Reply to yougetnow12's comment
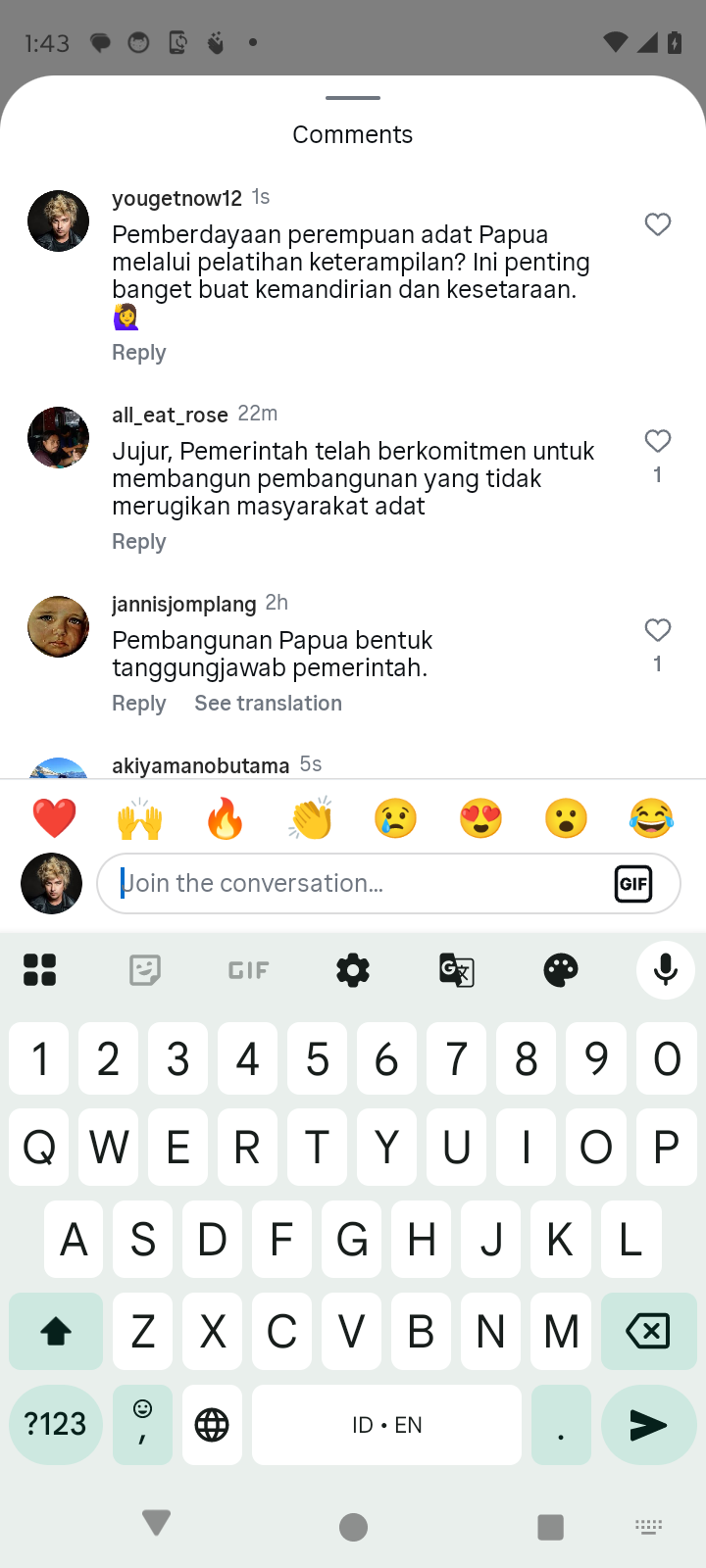The image size is (706, 1568). pyautogui.click(x=139, y=353)
